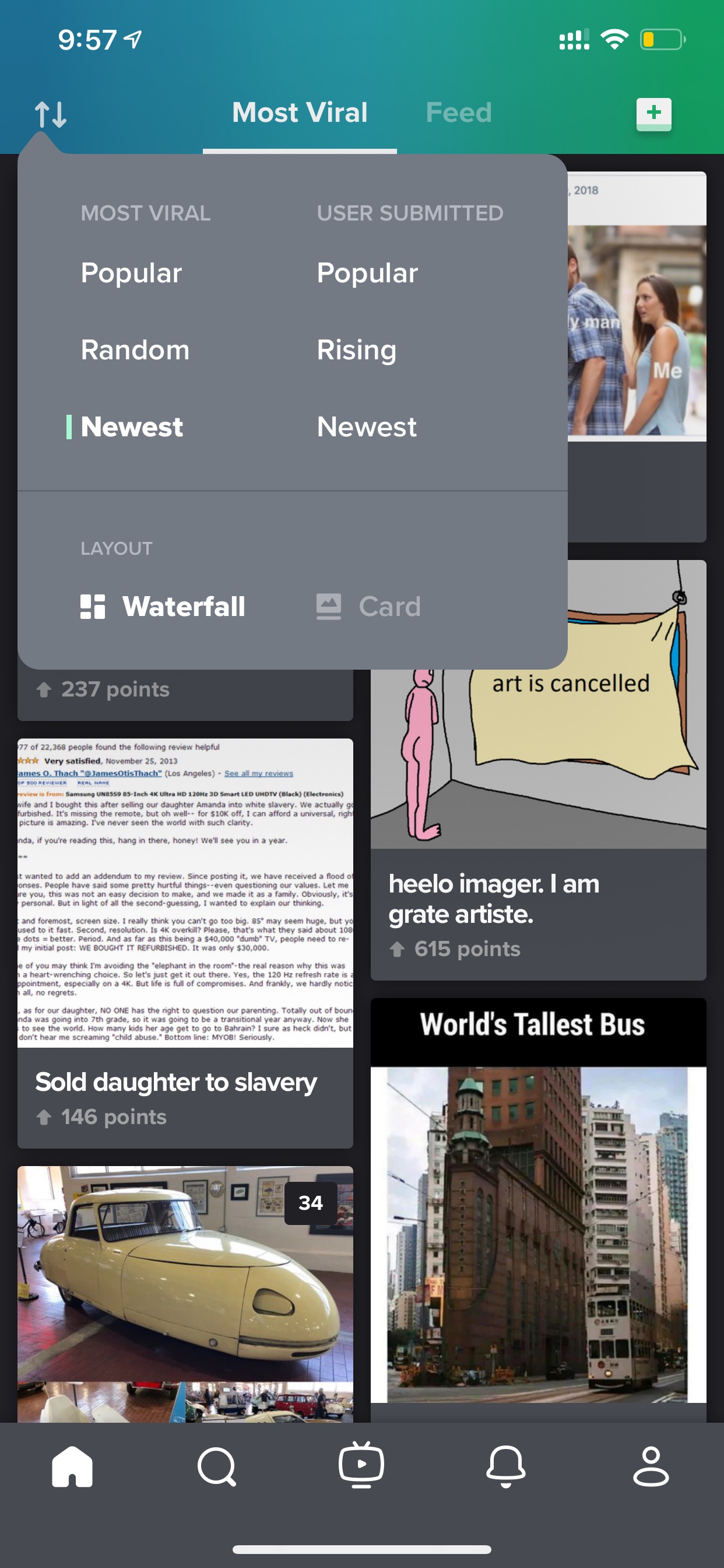724x1568 pixels.
Task: Select Newest under User Submitted
Action: tap(367, 426)
